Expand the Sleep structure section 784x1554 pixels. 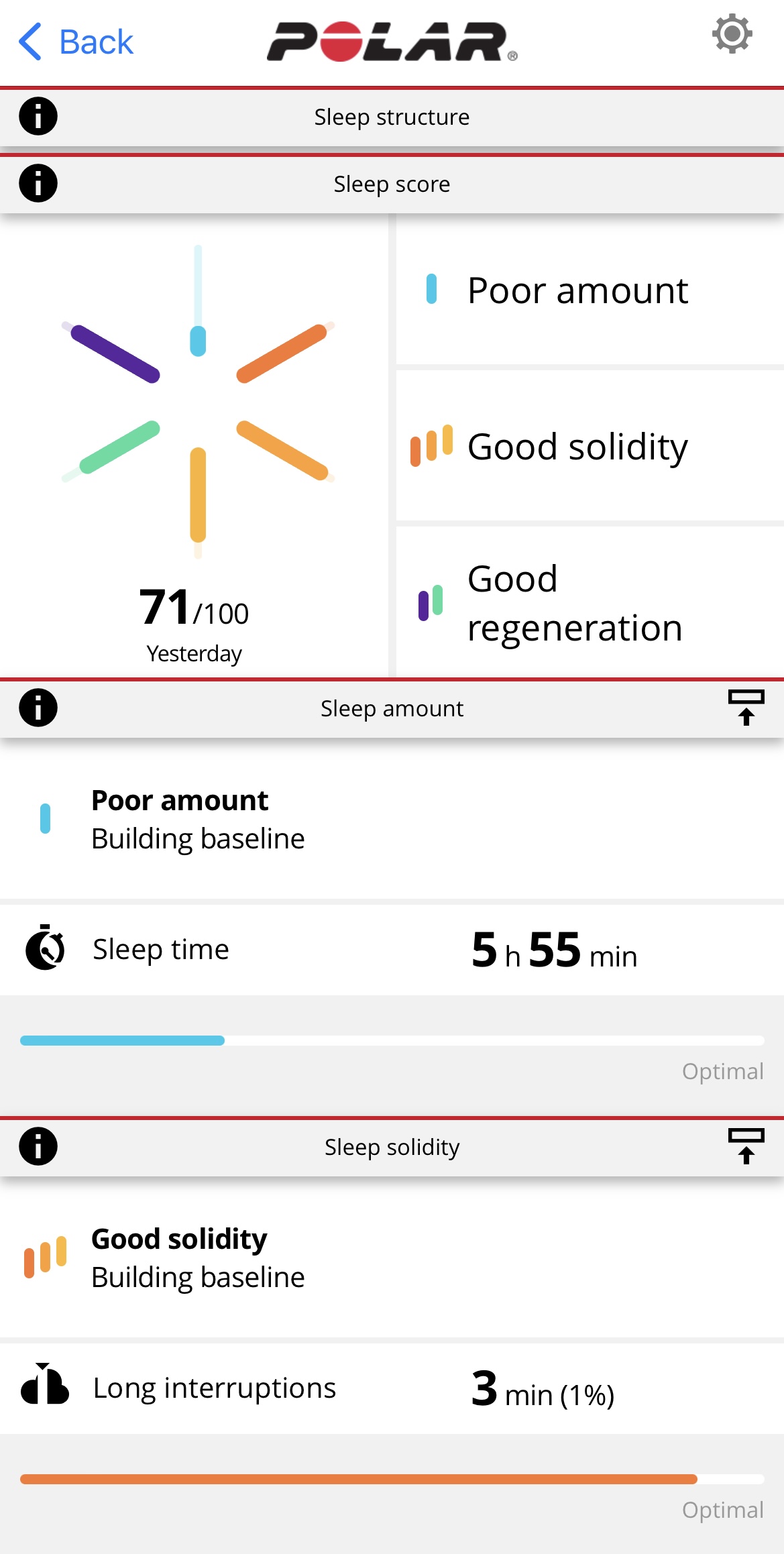click(392, 117)
